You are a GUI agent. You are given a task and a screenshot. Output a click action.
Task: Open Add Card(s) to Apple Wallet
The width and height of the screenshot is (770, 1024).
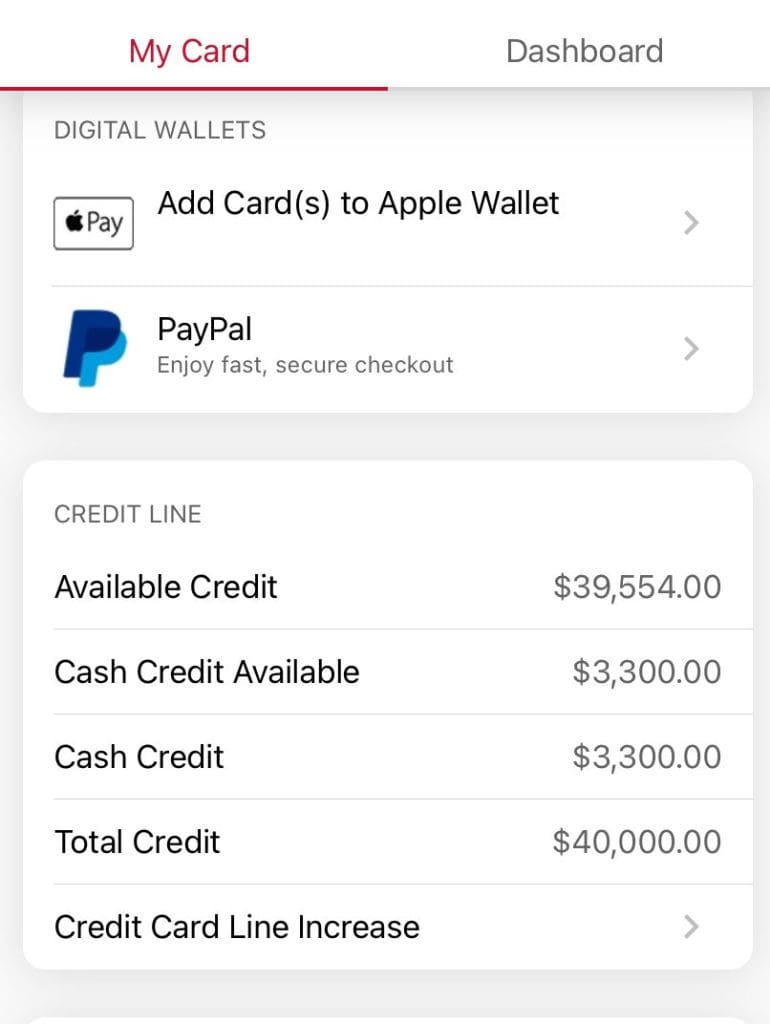pos(357,203)
